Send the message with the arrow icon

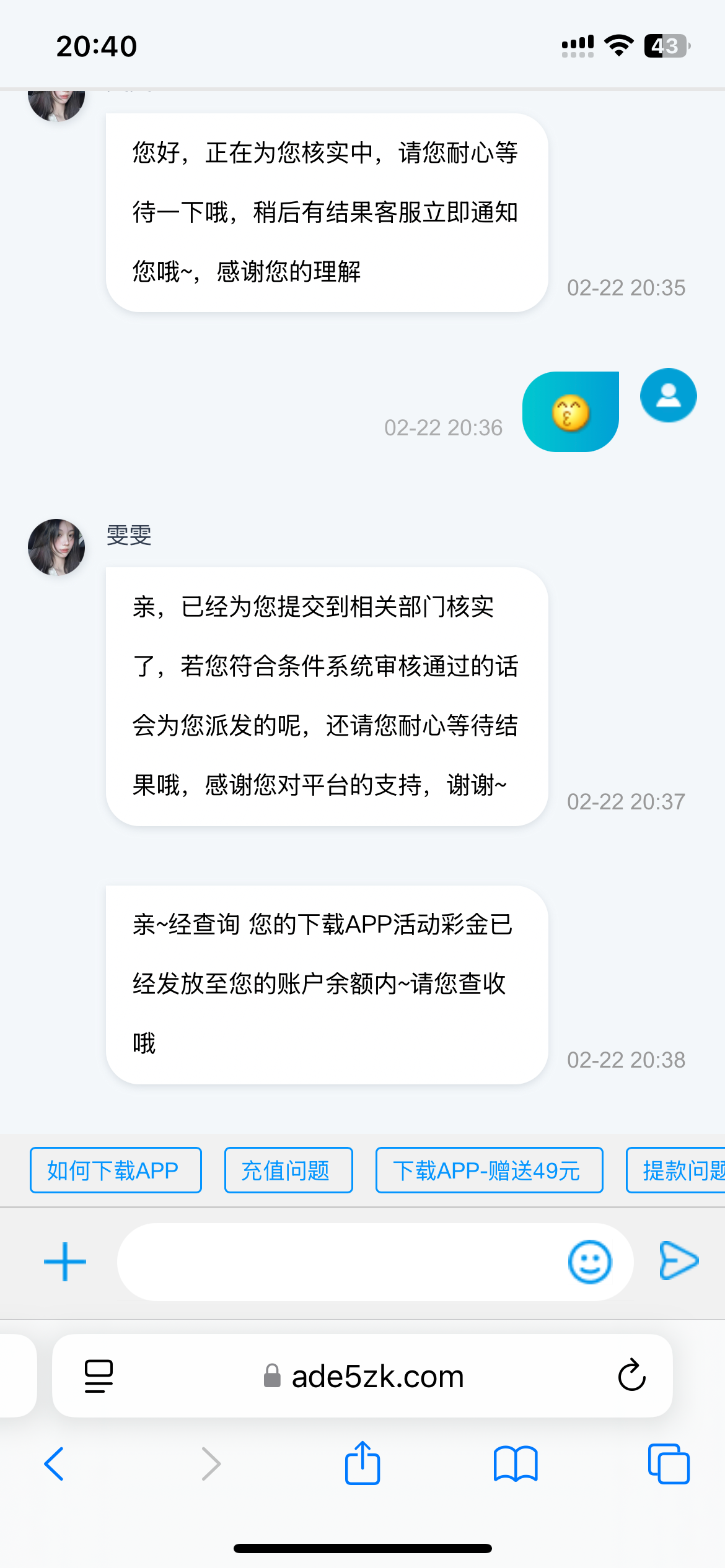tap(679, 1260)
